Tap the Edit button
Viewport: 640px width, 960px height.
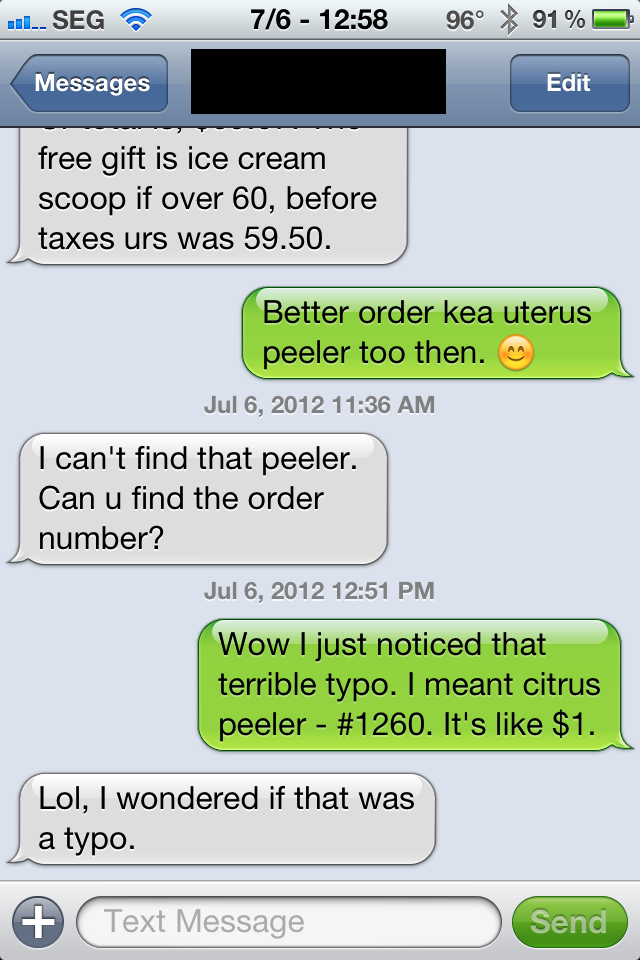point(568,83)
